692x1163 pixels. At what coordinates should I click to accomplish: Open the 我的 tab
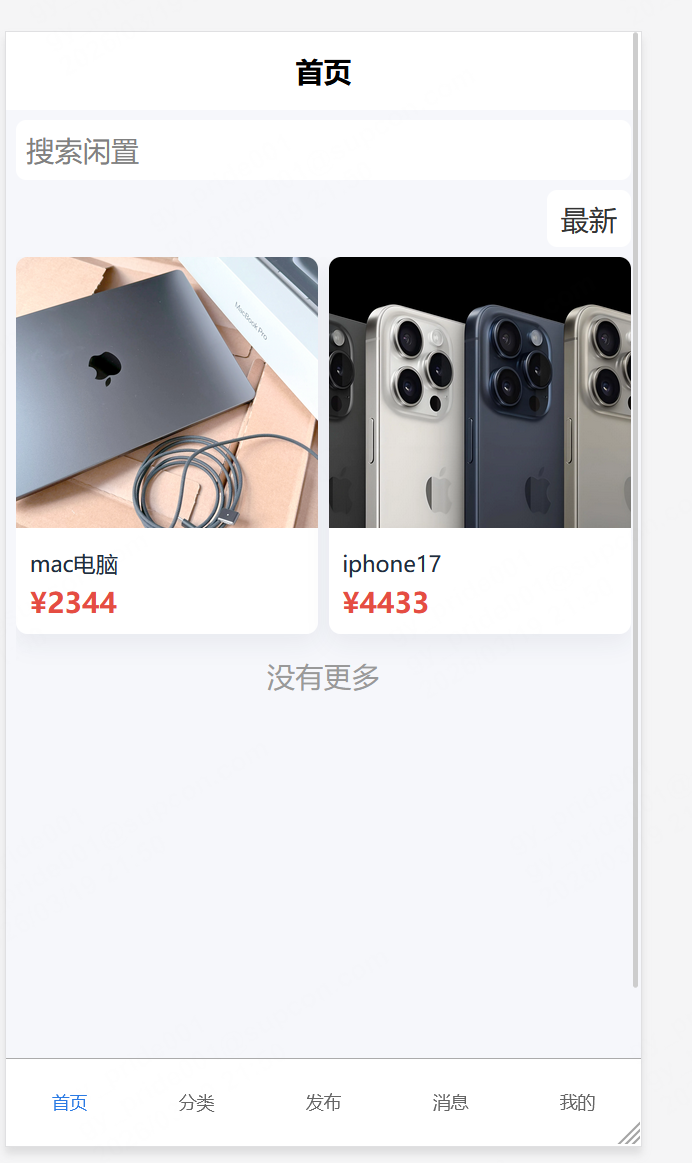[577, 1102]
